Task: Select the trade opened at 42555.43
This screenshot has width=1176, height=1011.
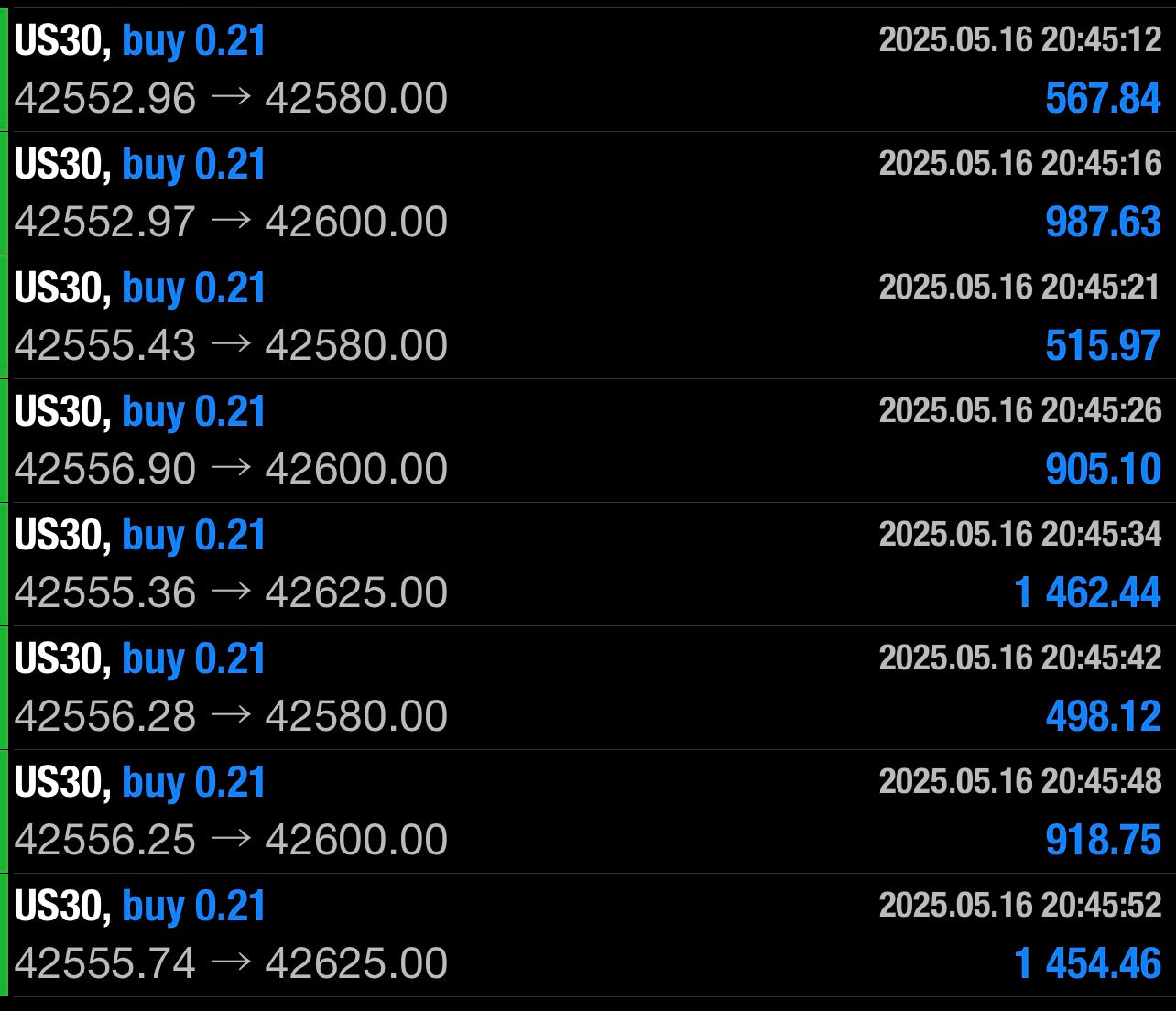Action: pyautogui.click(x=586, y=317)
